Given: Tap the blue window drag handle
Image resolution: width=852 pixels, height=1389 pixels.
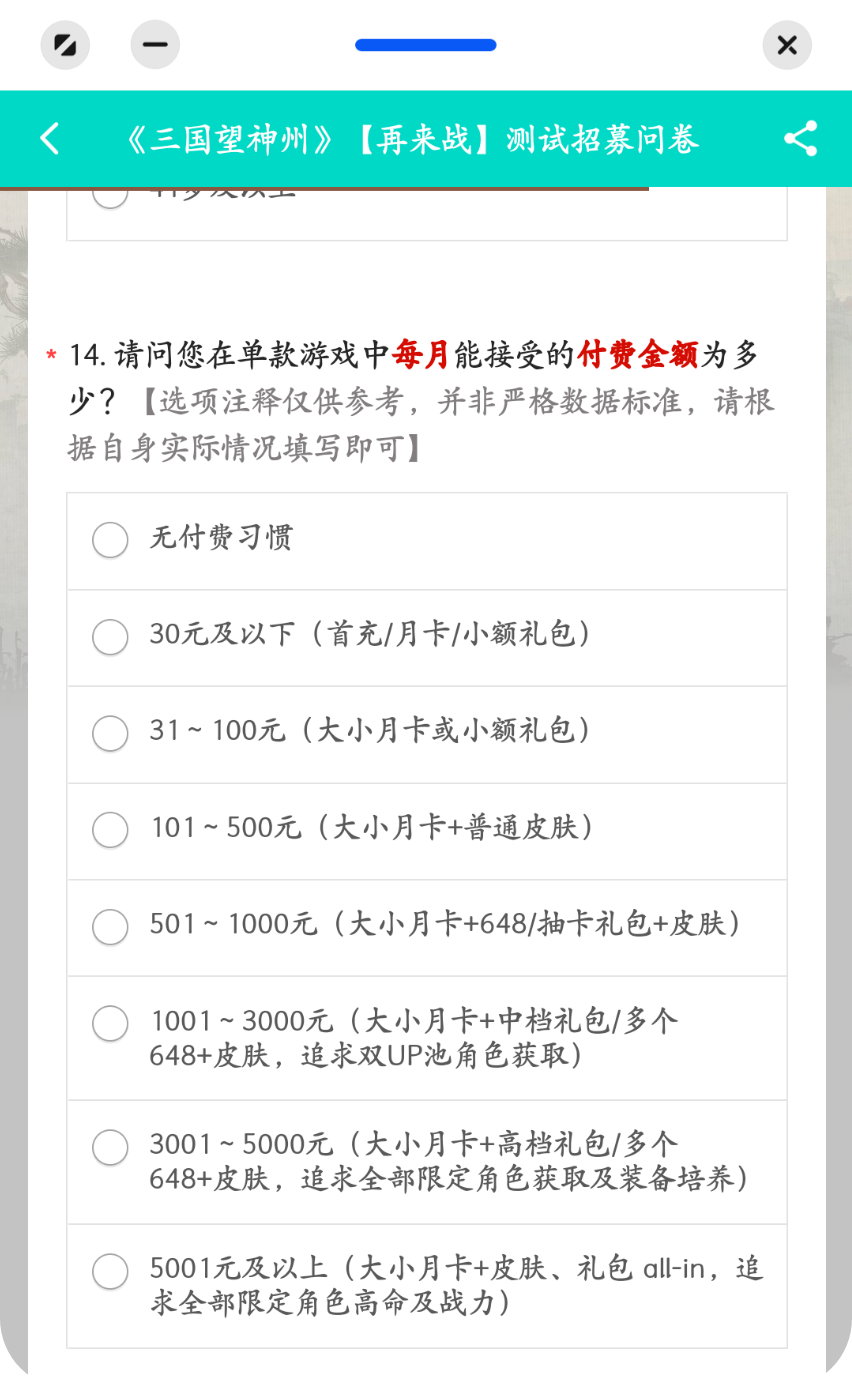Looking at the screenshot, I should point(426,45).
